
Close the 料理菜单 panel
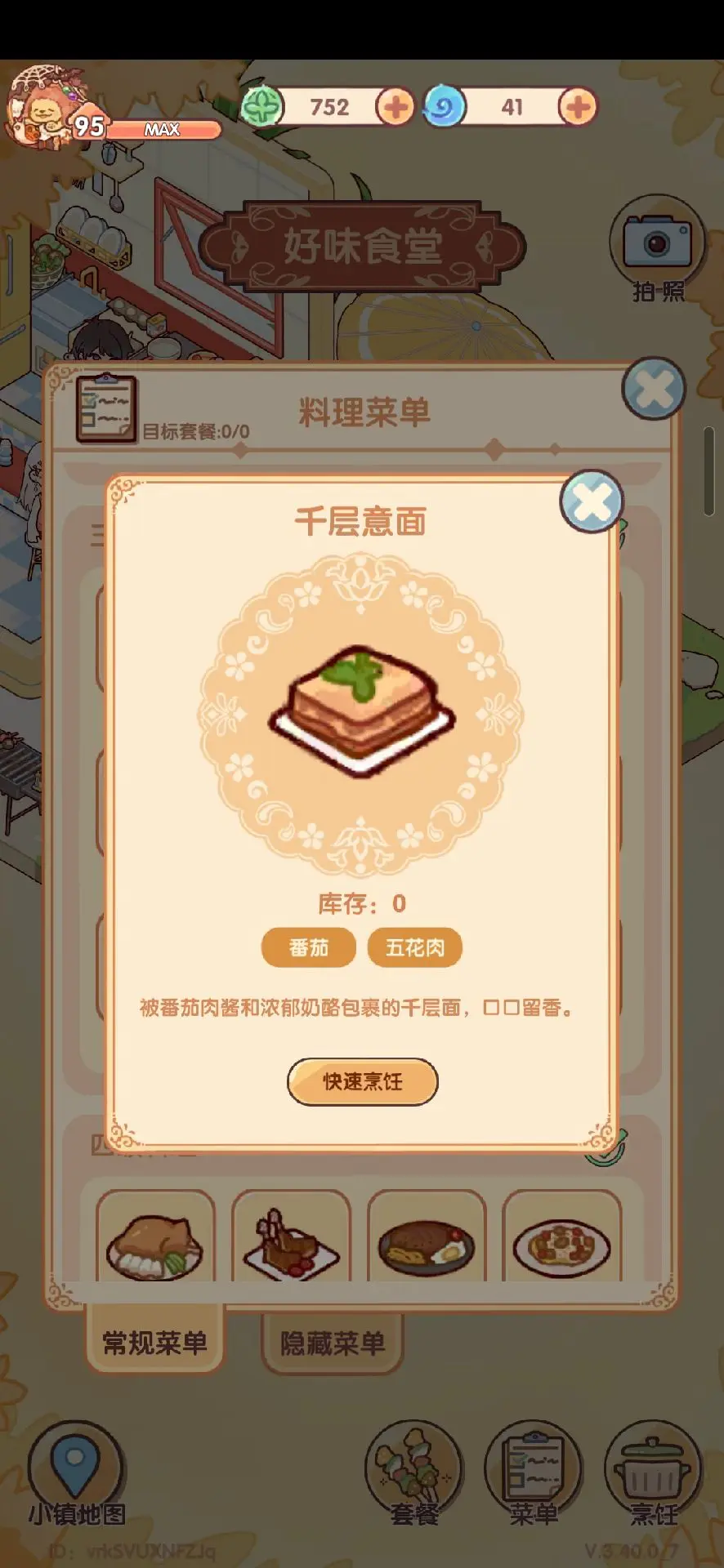653,390
